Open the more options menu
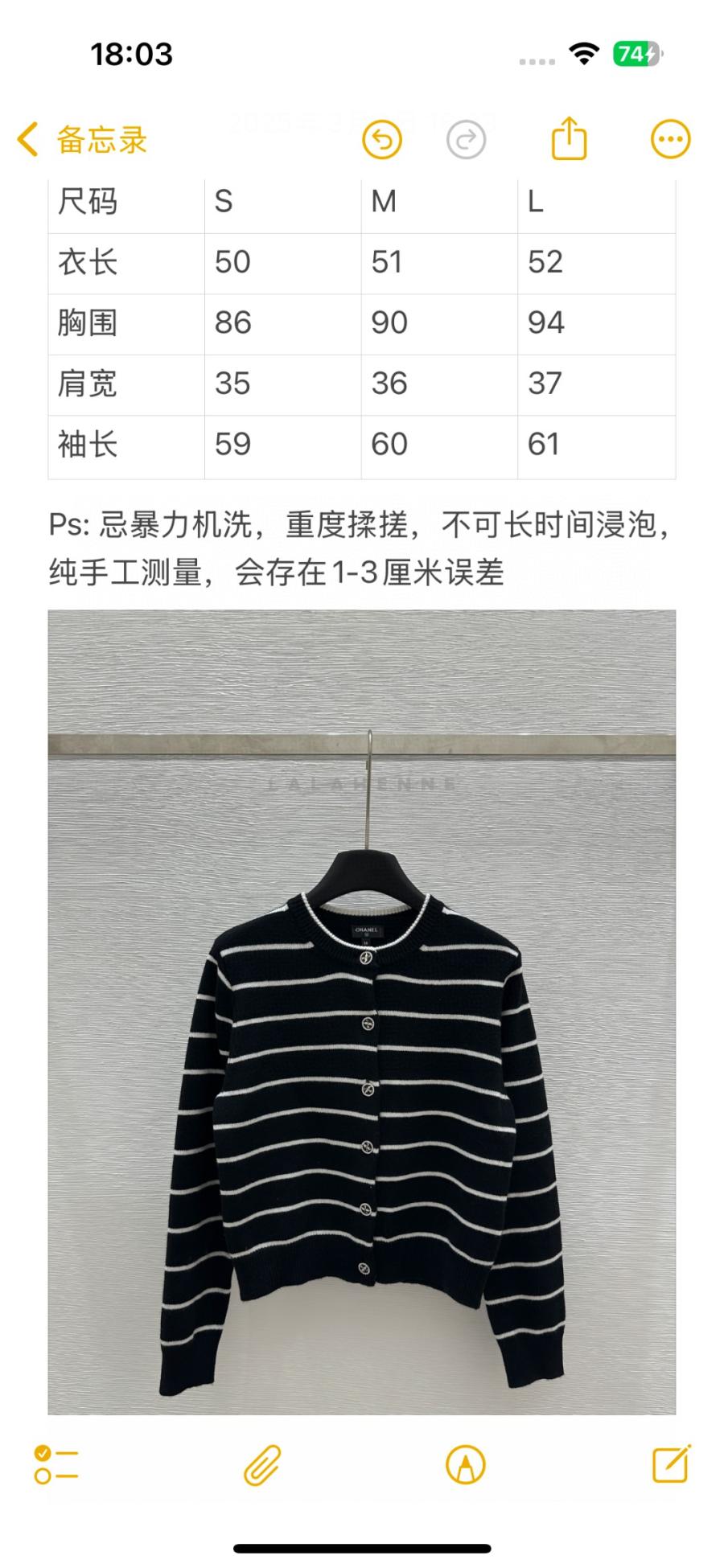This screenshot has width=724, height=1568. [670, 140]
